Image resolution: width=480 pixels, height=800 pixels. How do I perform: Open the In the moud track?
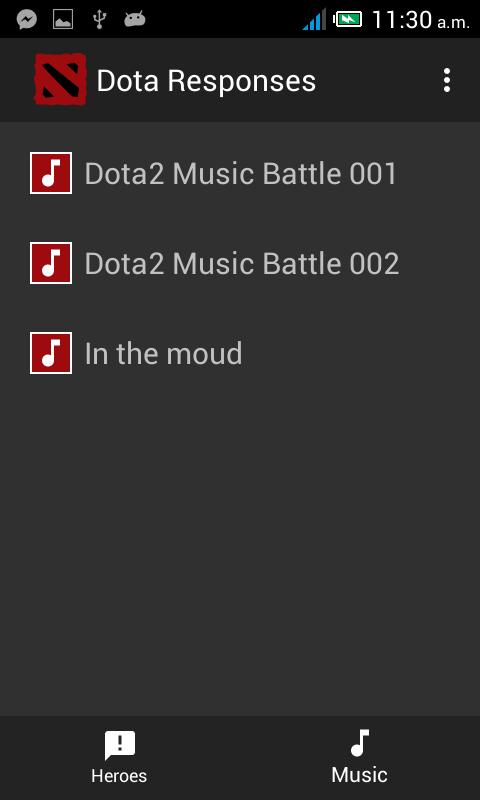[x=240, y=353]
